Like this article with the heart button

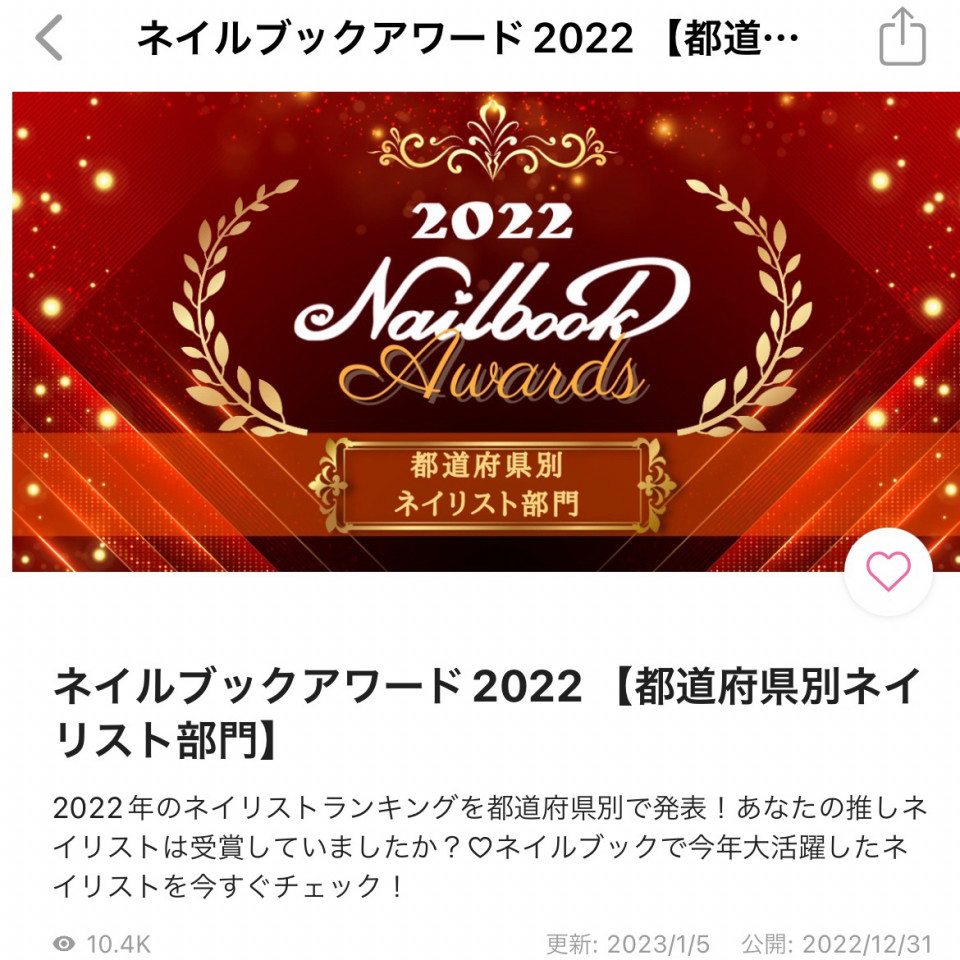[x=888, y=572]
